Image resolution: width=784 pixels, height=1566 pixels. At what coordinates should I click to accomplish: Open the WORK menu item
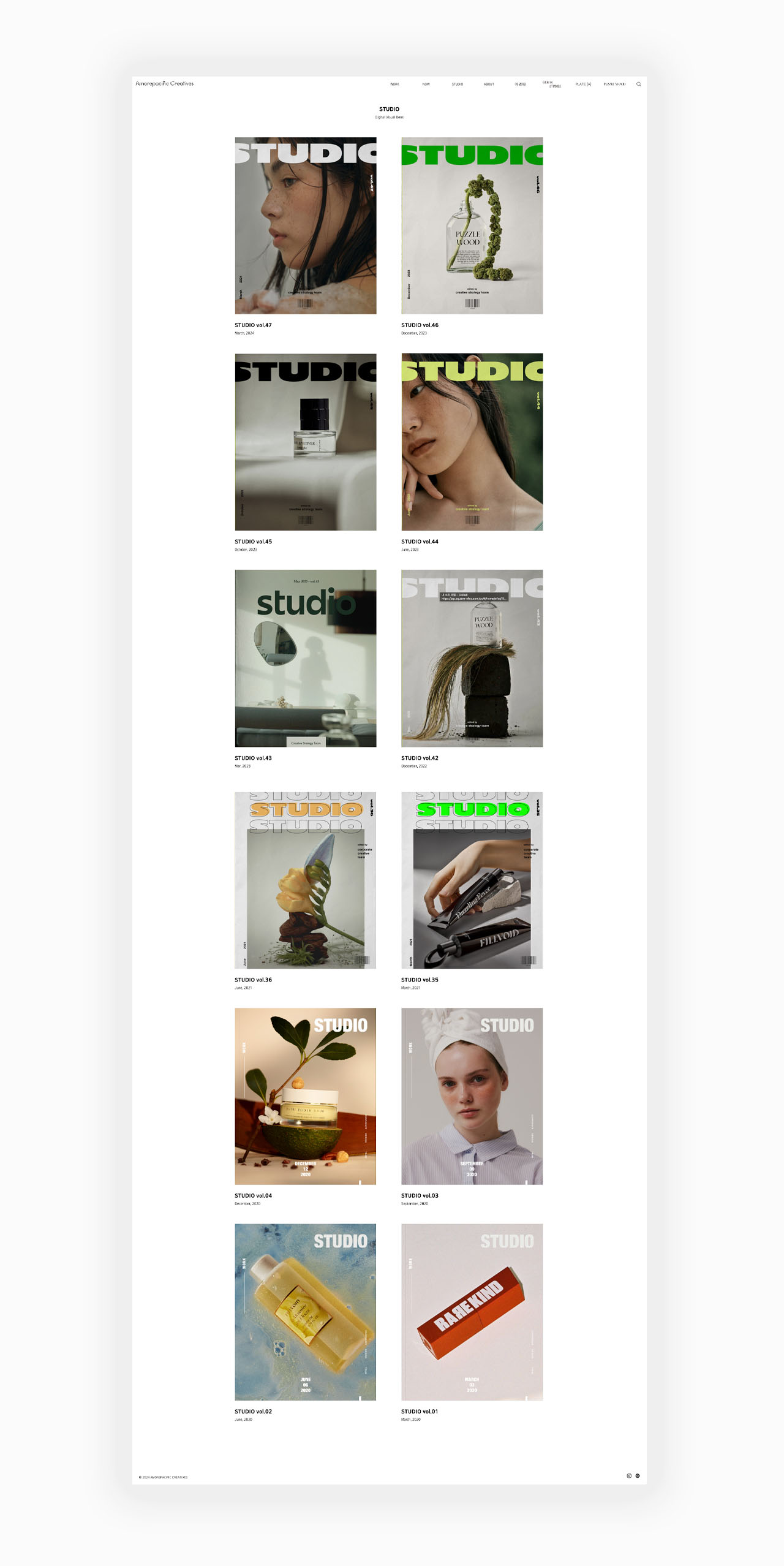(394, 84)
